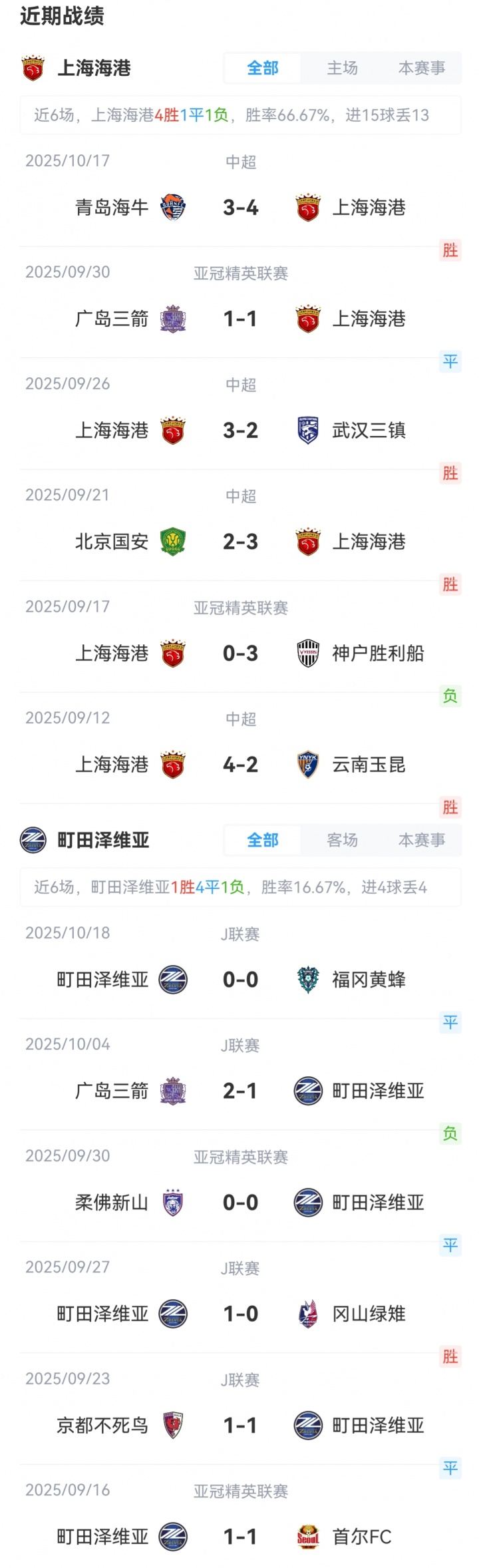
Task: Open 町田泽维亚 0-0 福冈黄蜂 match
Action: click(x=240, y=980)
